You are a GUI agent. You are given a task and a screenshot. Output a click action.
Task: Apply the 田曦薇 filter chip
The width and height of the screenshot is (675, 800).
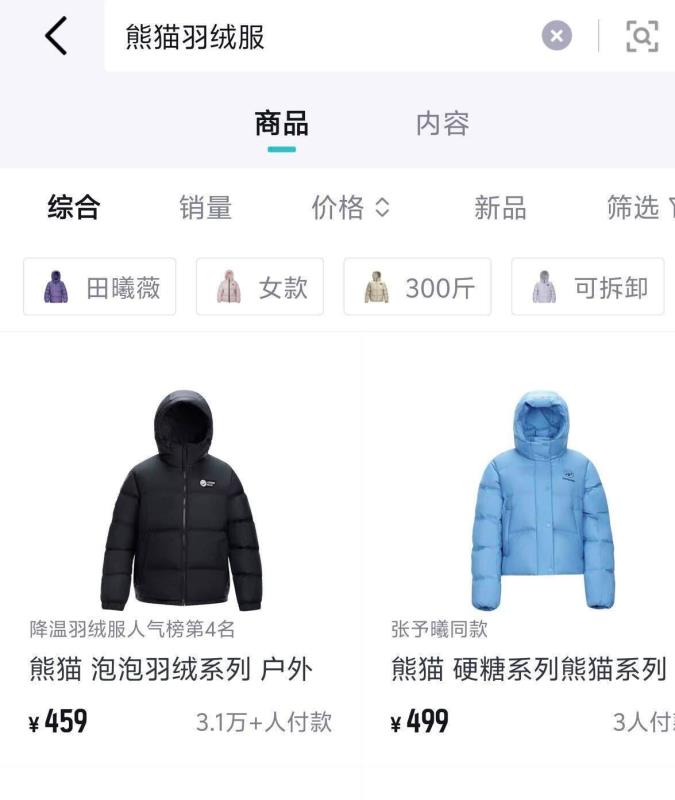tap(100, 287)
